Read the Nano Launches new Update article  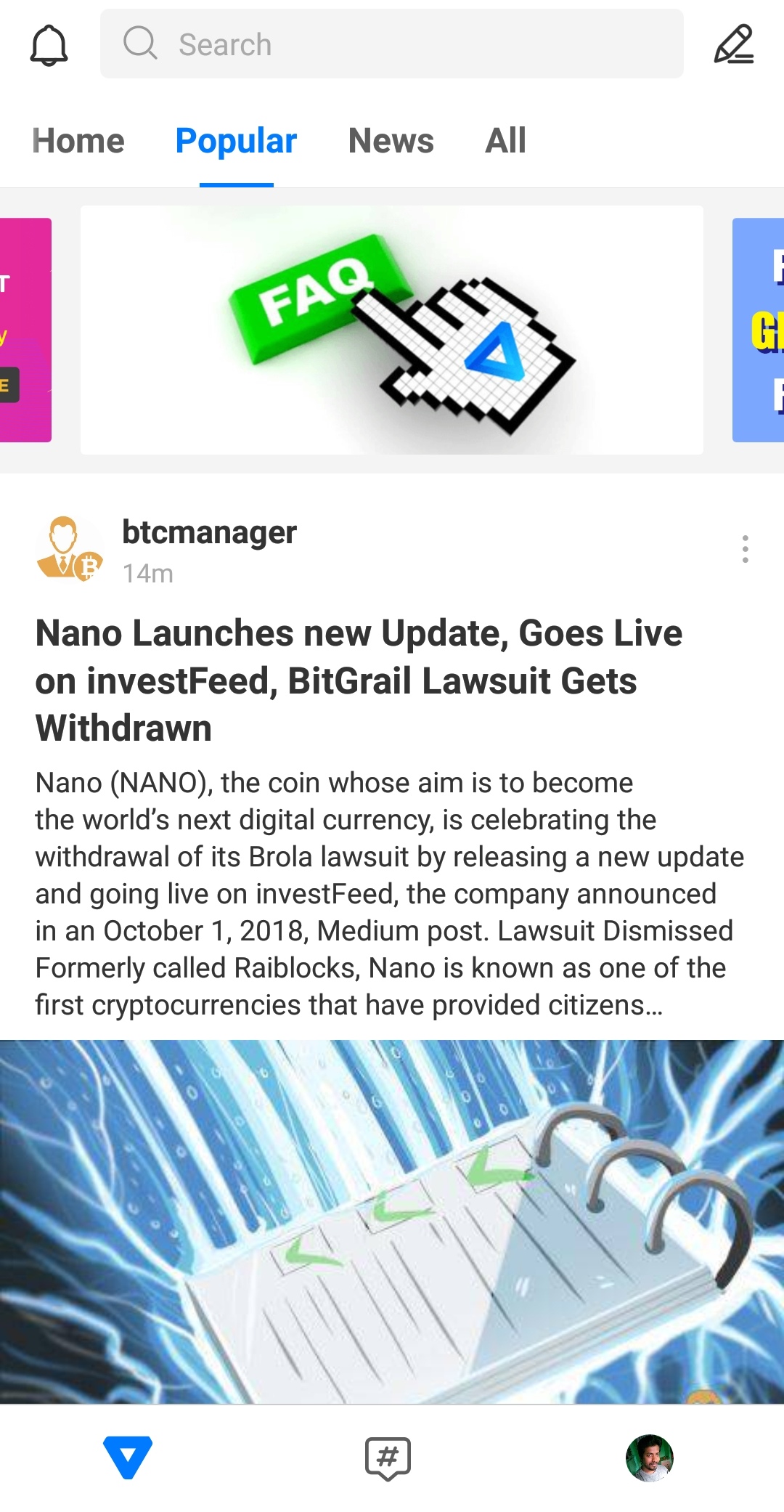click(x=359, y=680)
